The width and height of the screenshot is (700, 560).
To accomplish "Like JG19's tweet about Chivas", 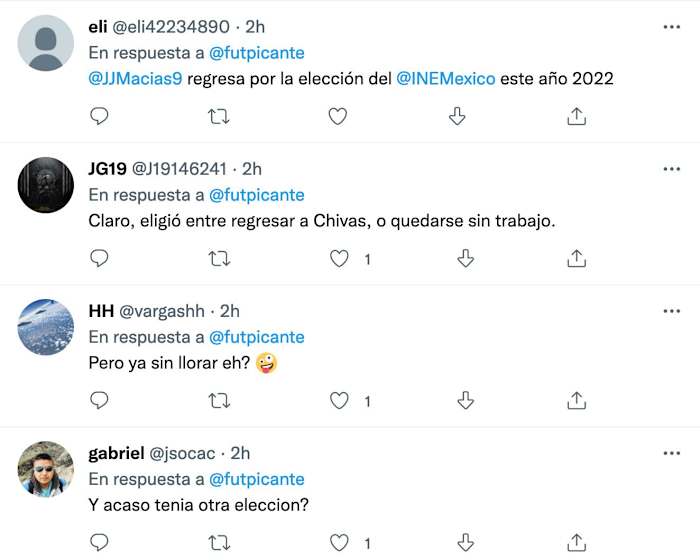I will pyautogui.click(x=340, y=259).
